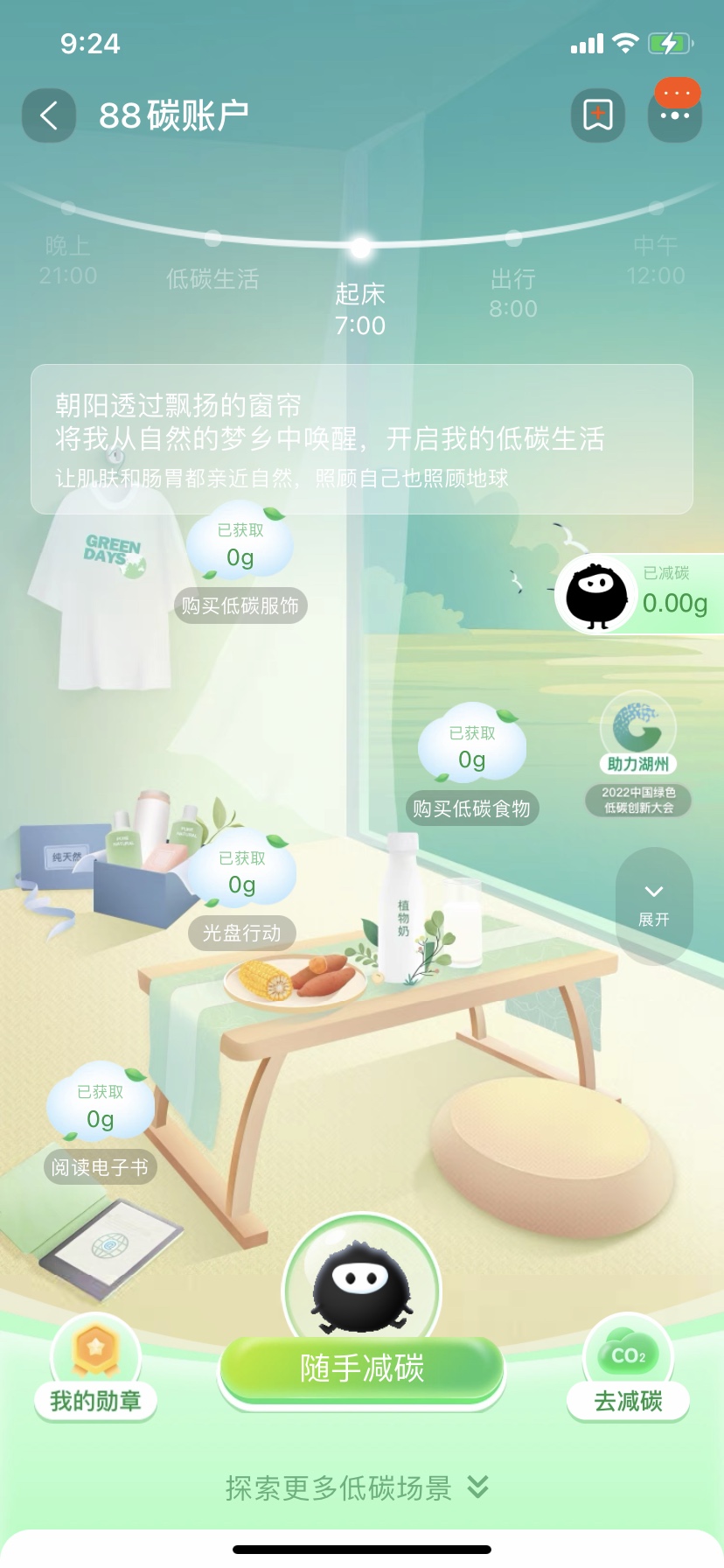Collect the 阅读电子书 energy bubble
Image resolution: width=724 pixels, height=1568 pixels.
click(x=101, y=1109)
